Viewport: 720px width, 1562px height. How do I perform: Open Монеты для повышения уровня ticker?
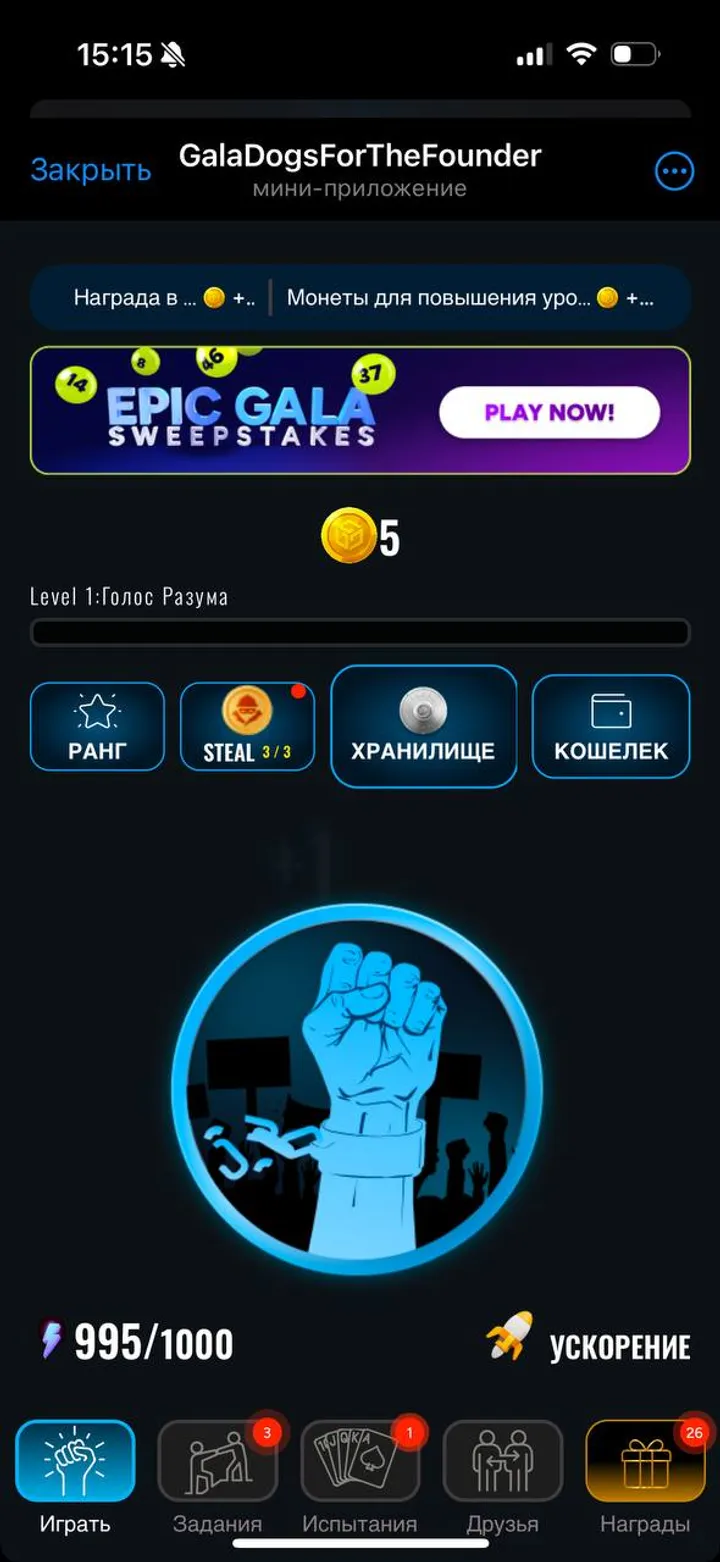coord(470,298)
